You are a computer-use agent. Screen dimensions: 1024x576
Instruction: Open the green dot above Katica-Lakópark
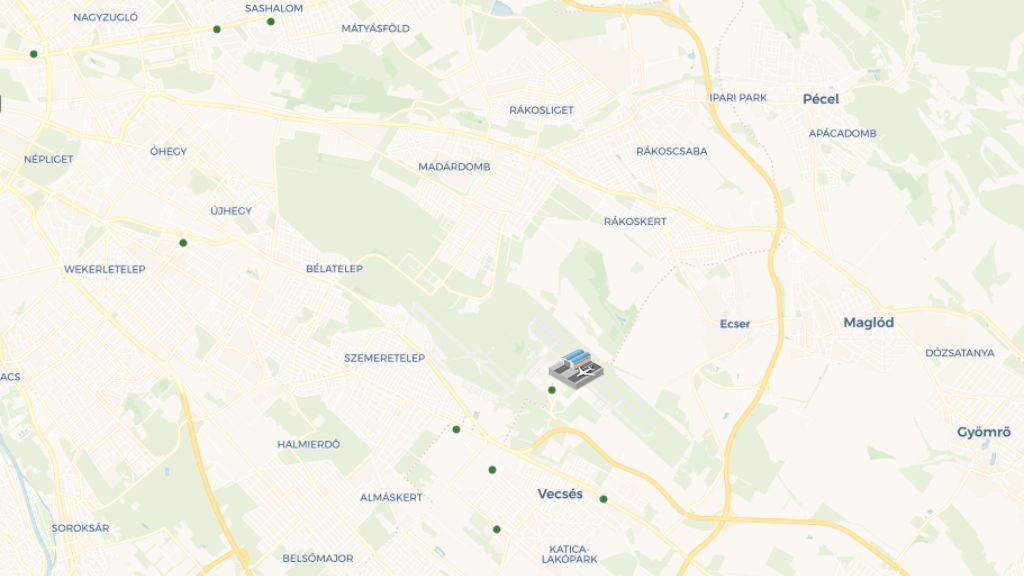pos(497,529)
